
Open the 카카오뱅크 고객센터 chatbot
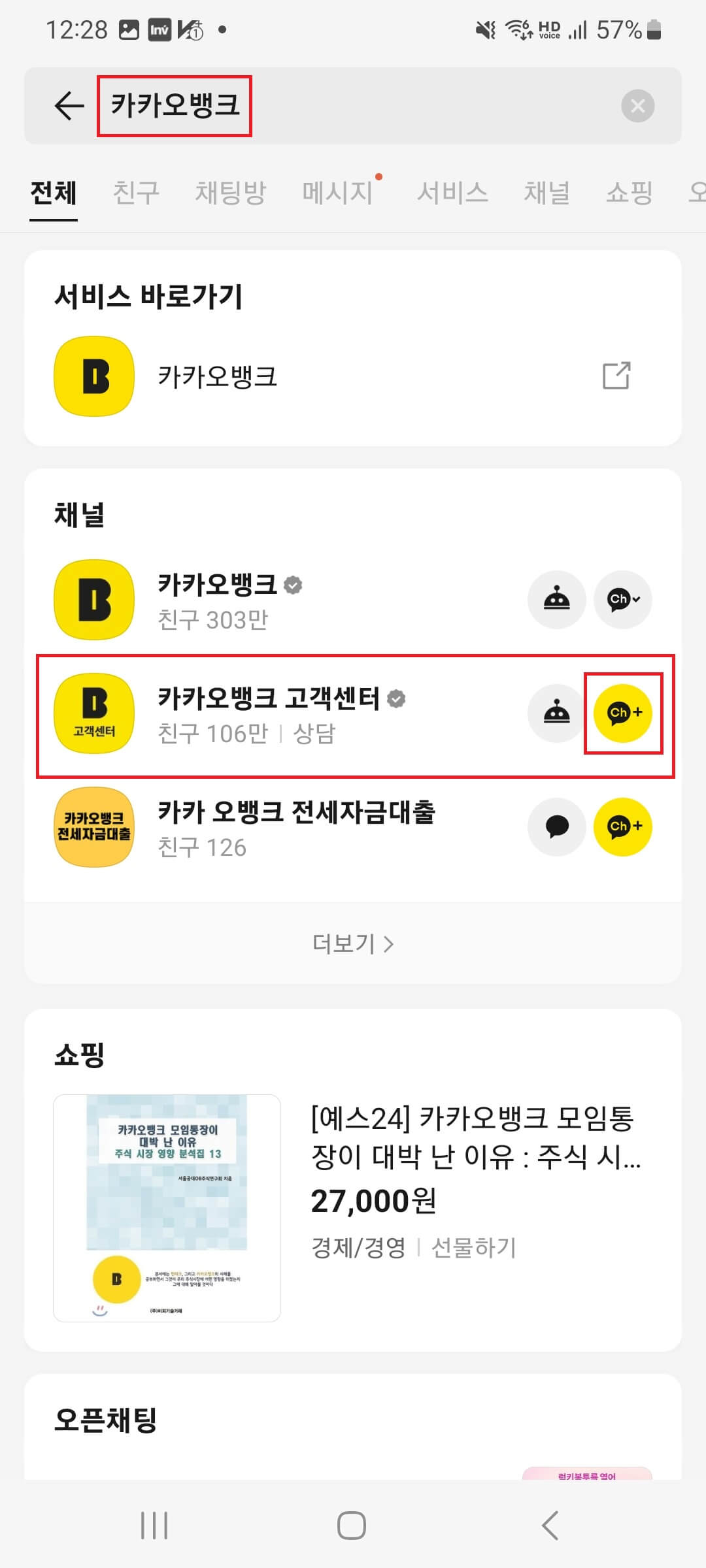556,714
